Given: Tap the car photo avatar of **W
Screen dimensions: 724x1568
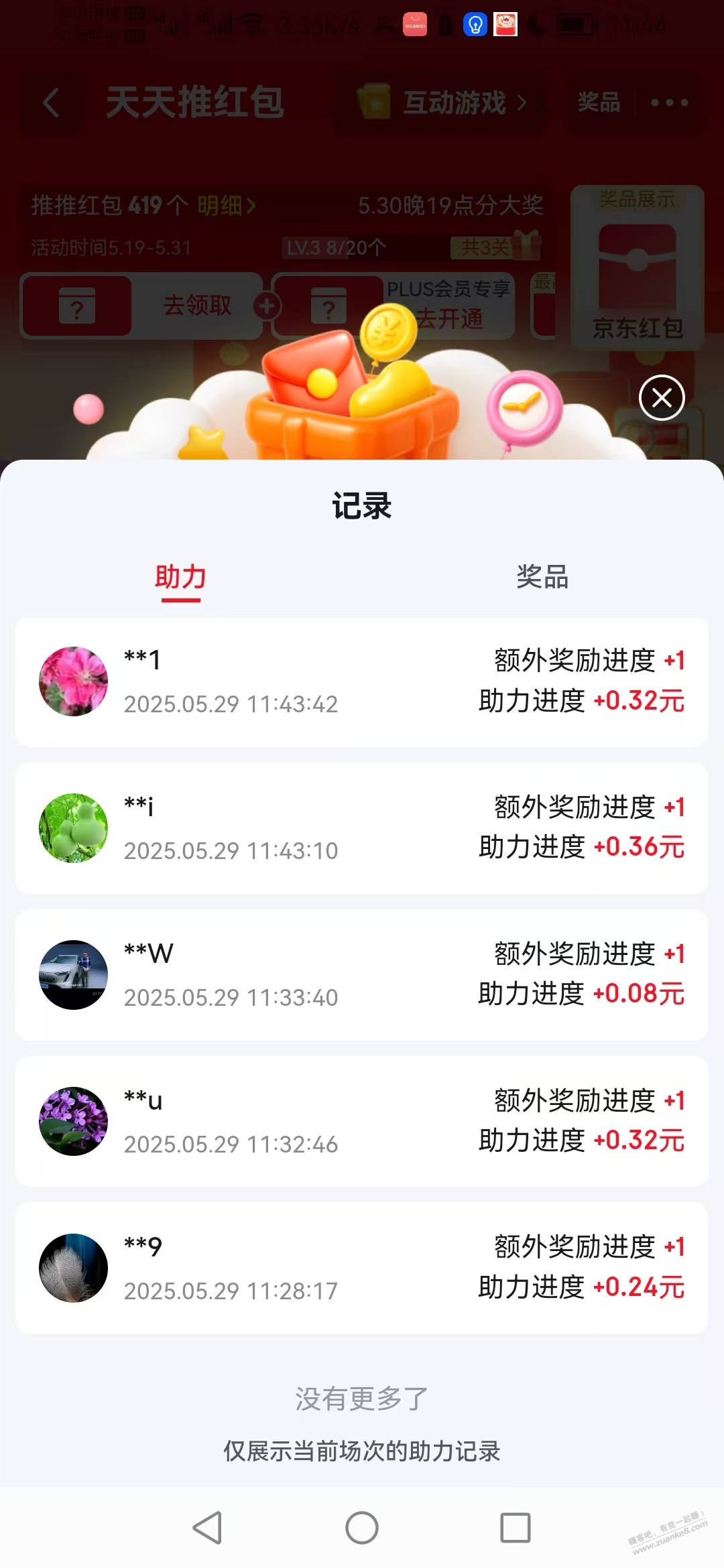Looking at the screenshot, I should coord(73,976).
